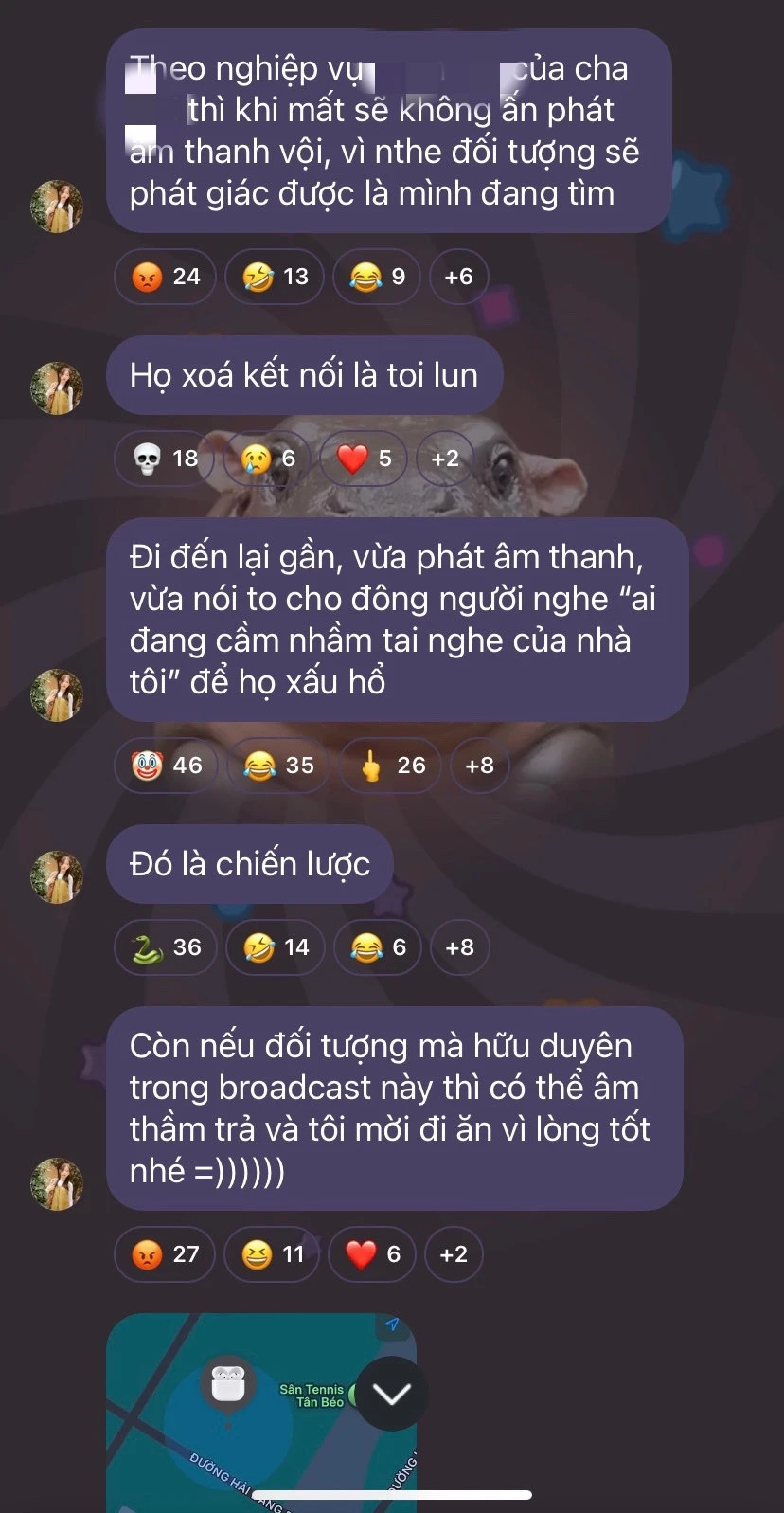The width and height of the screenshot is (784, 1513).
Task: Tap the tears-of-joy reaction chip showing 35
Action: [x=278, y=766]
